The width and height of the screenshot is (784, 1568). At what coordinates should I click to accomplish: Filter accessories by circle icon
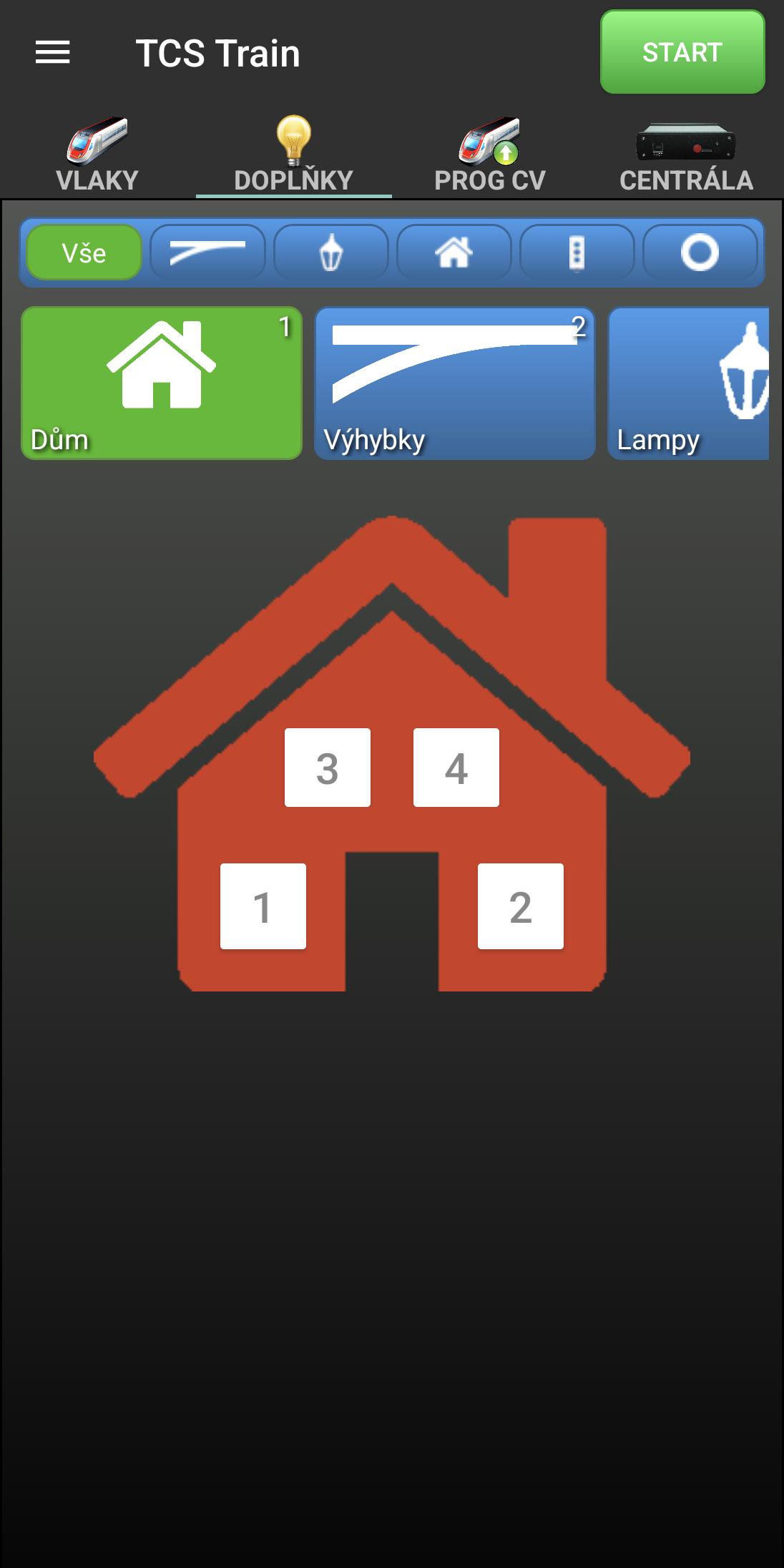(x=700, y=253)
